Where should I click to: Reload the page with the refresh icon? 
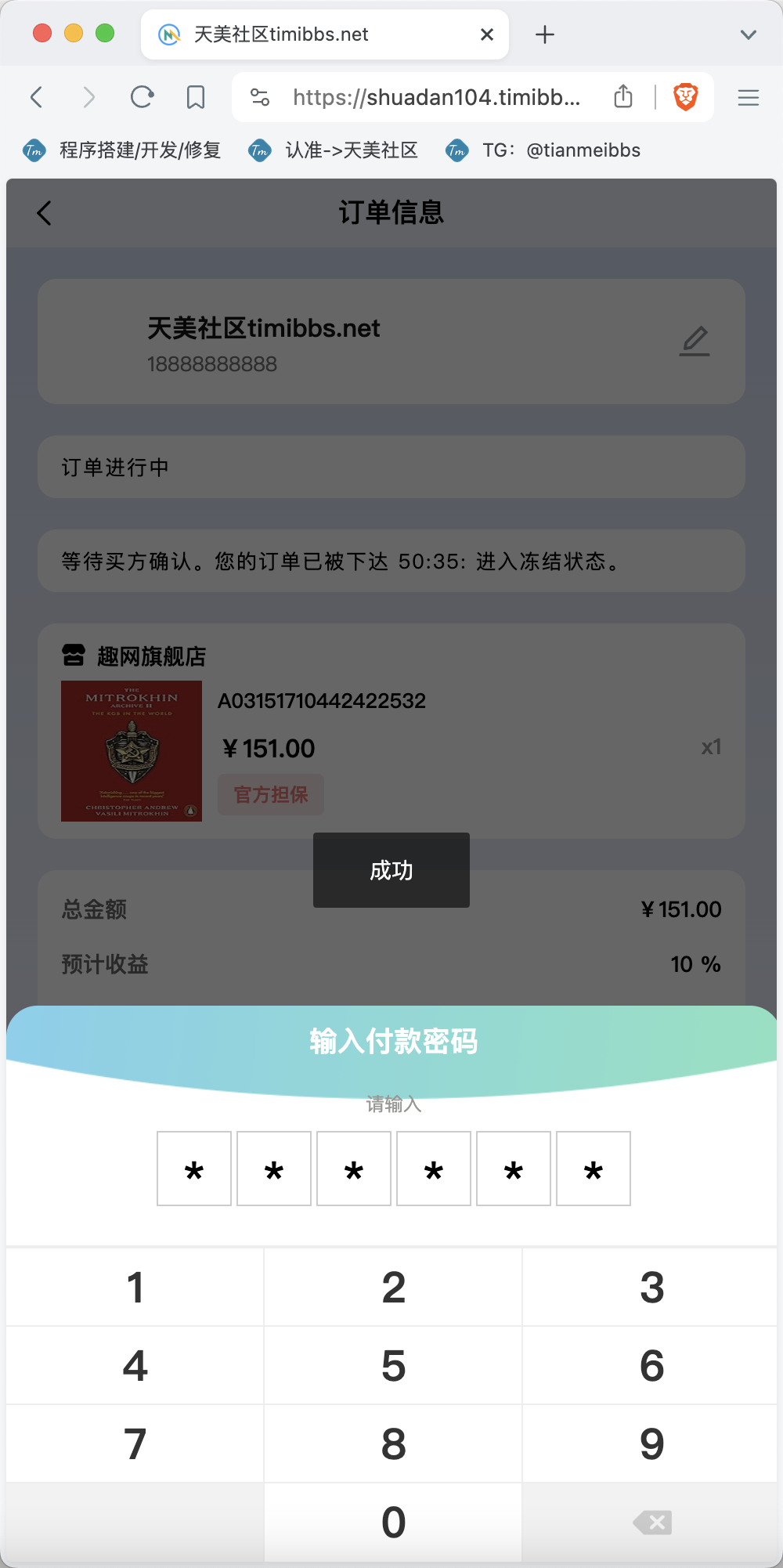(x=142, y=96)
